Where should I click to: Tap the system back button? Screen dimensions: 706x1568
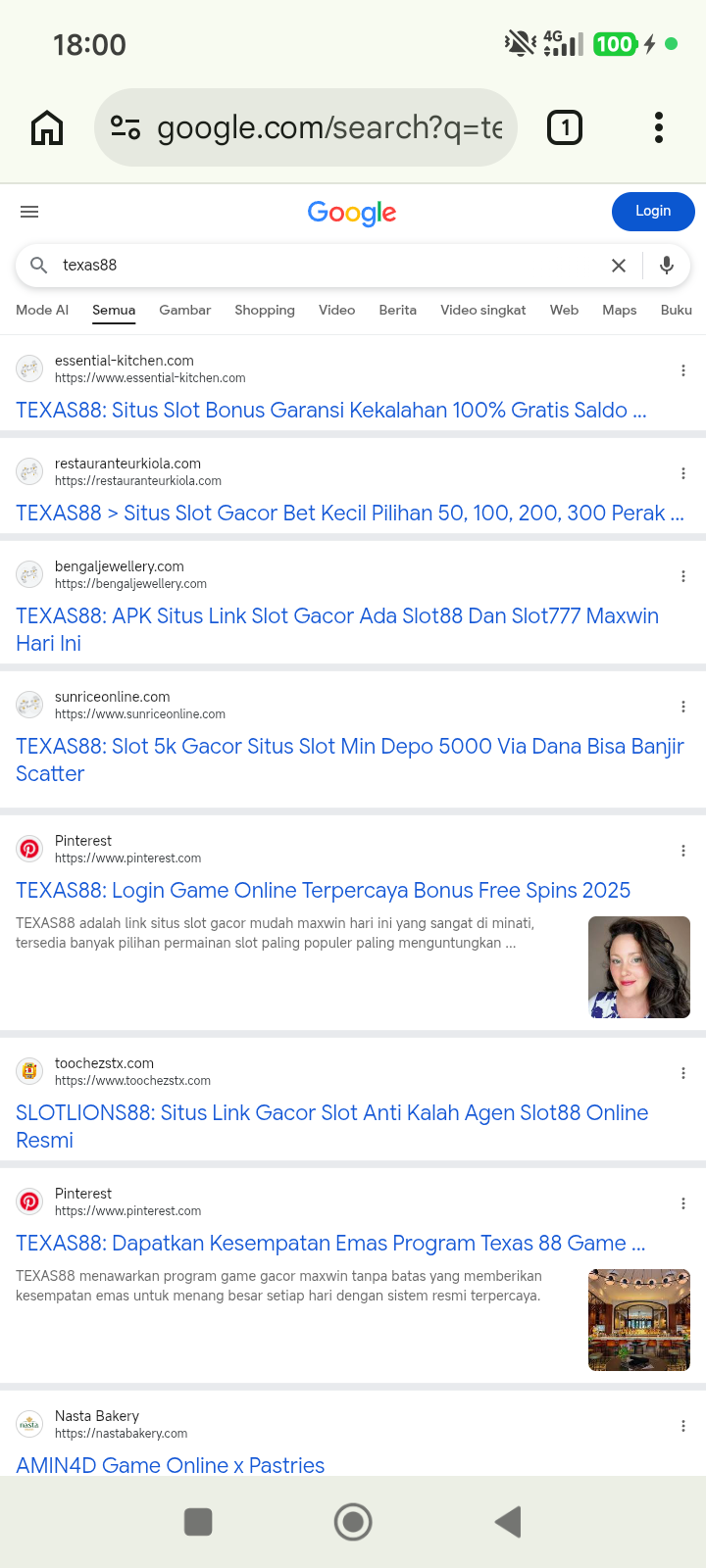tap(508, 1522)
